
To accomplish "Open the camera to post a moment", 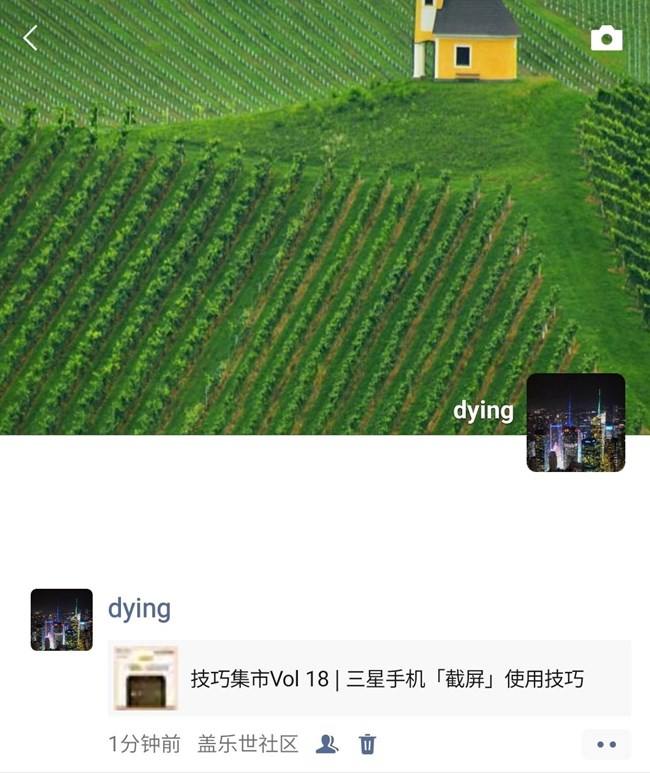I will tap(607, 38).
